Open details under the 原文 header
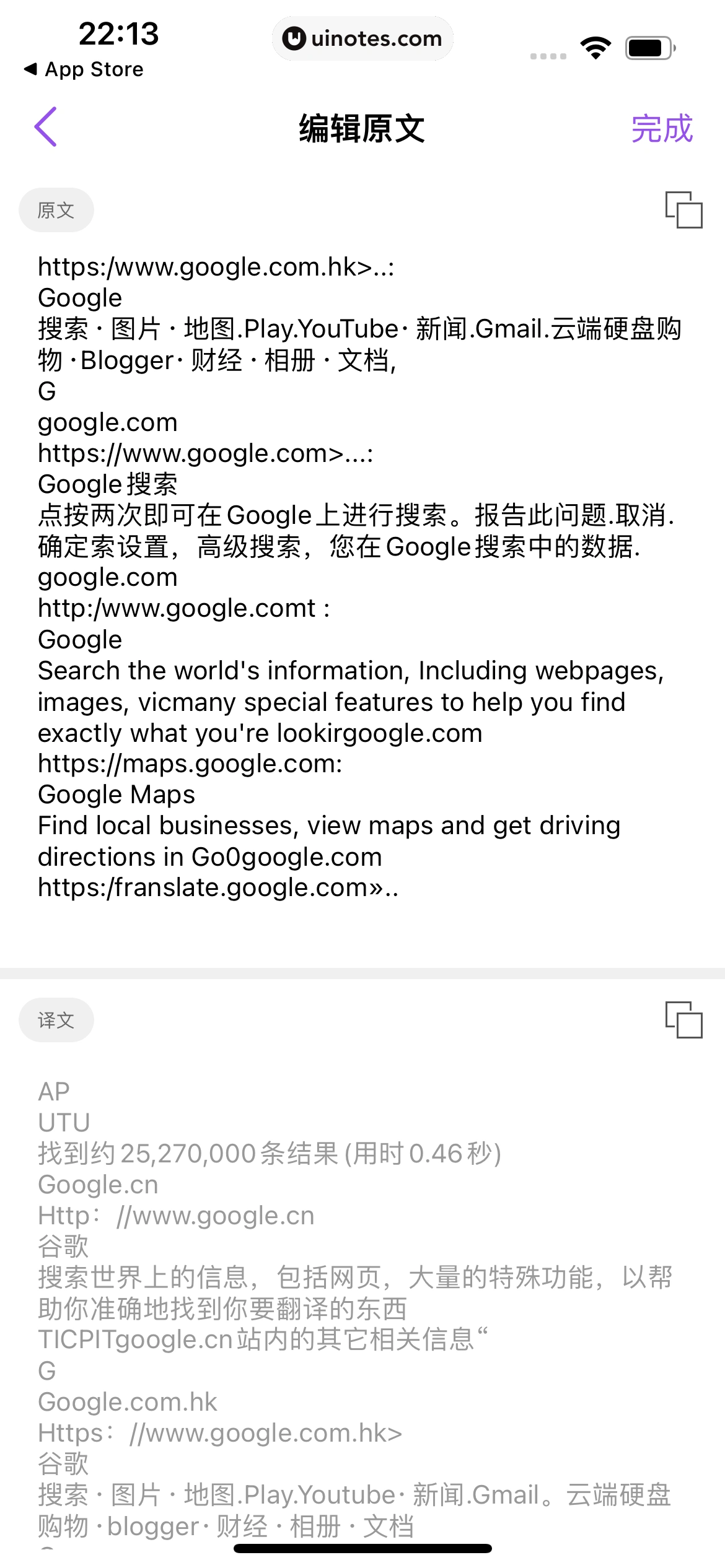The height and width of the screenshot is (1568, 725). click(x=56, y=209)
